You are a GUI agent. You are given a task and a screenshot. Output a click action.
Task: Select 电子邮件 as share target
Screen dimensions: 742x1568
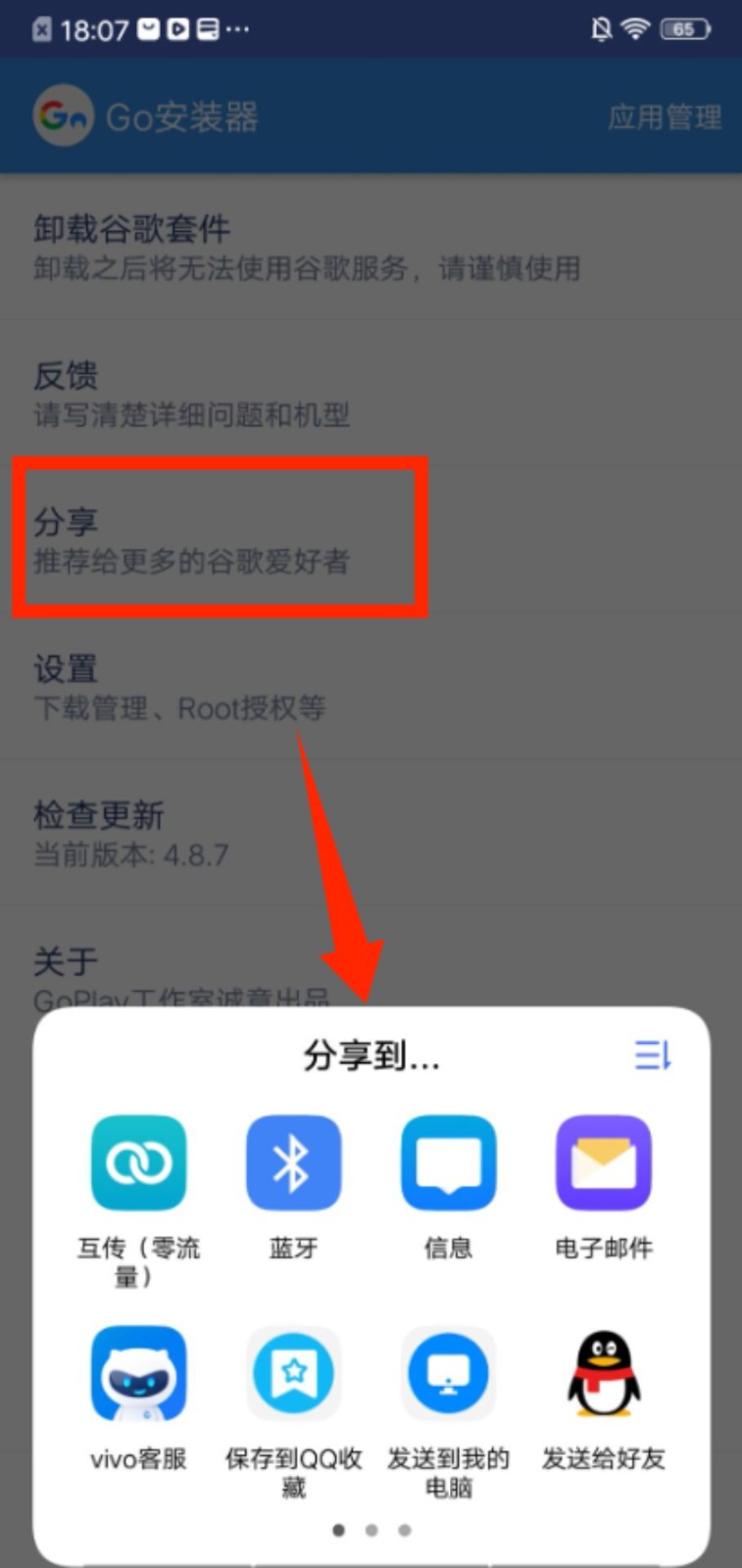(x=603, y=1163)
